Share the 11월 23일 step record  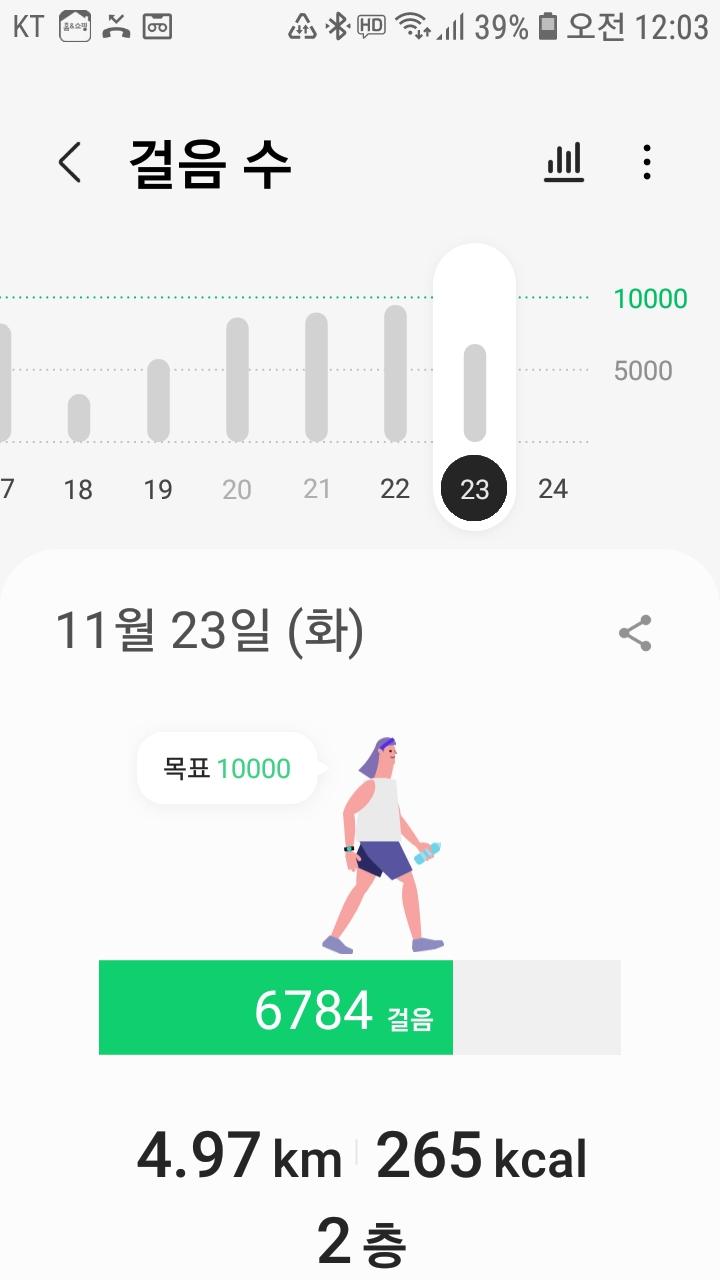635,633
